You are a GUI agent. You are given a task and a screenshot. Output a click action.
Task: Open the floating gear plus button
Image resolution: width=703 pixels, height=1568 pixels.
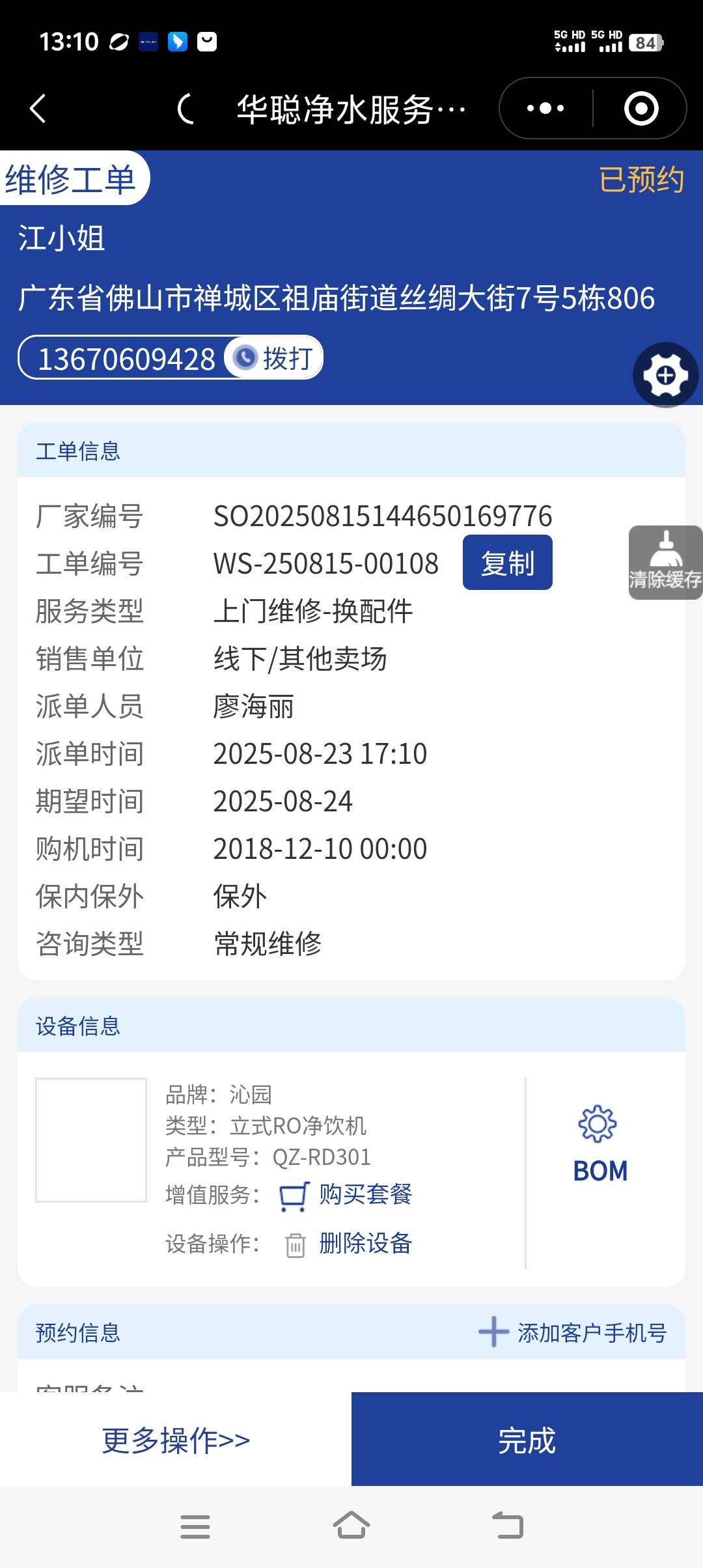coord(665,375)
